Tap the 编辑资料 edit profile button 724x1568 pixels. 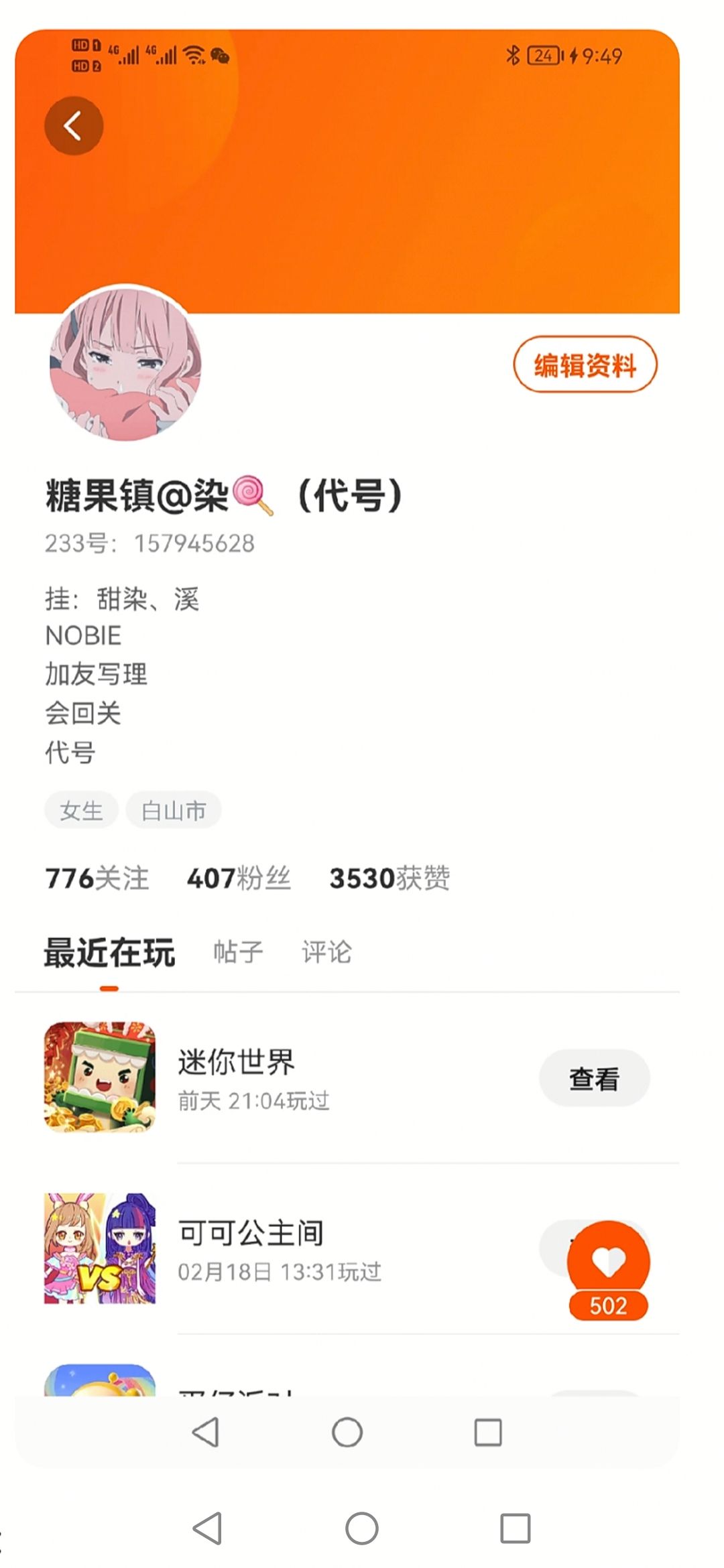[585, 365]
